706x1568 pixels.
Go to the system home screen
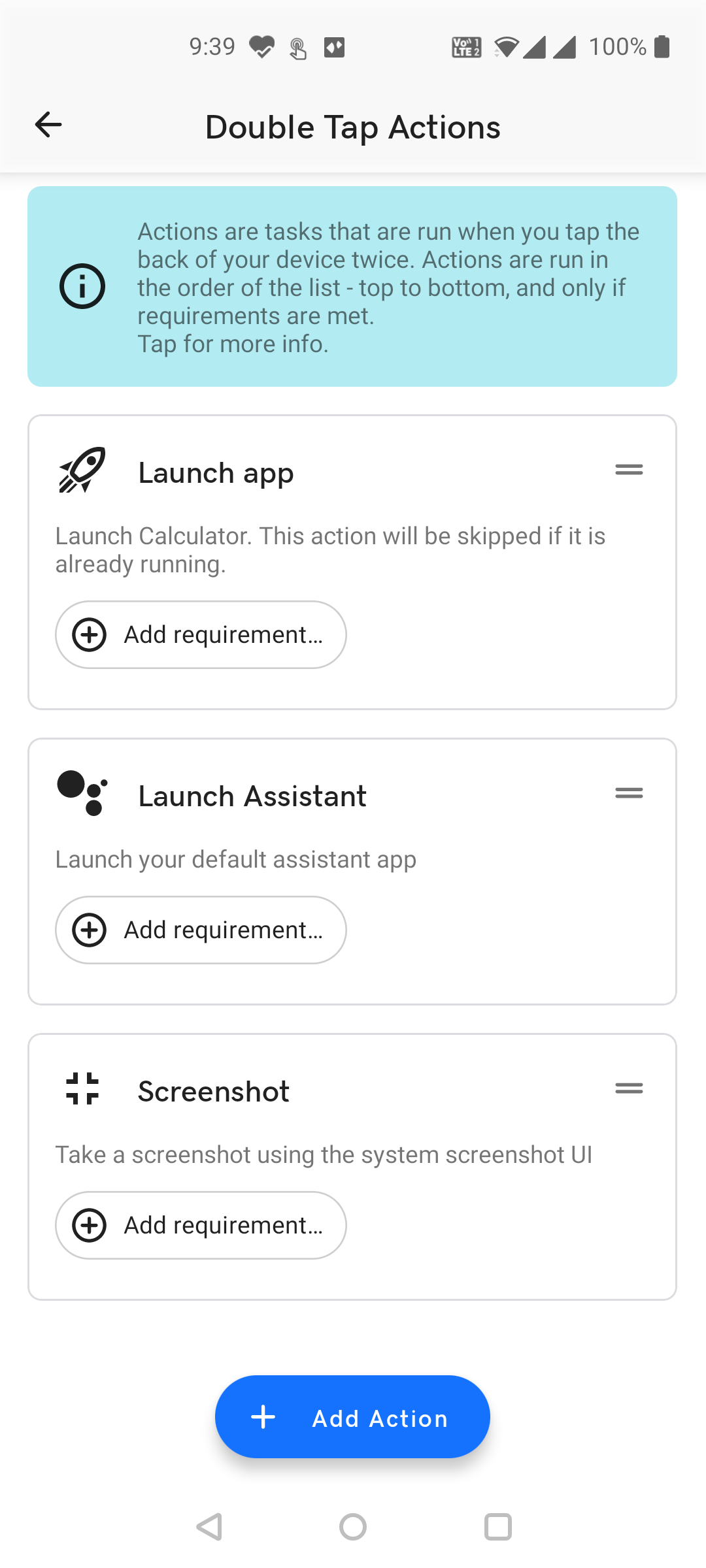[353, 1527]
